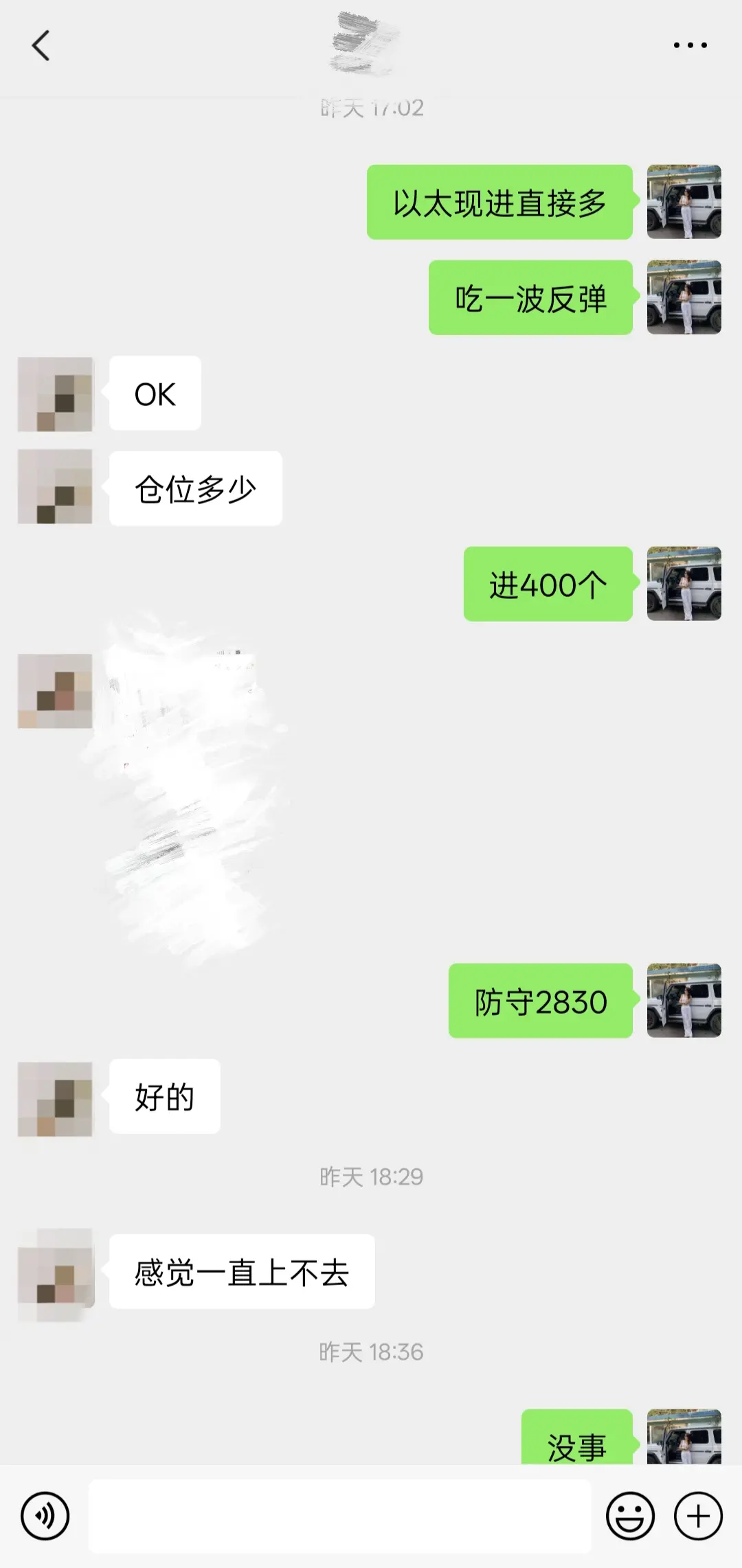The width and height of the screenshot is (742, 1568).
Task: Tap the 昨天 18:29 timestamp
Action: click(371, 1176)
